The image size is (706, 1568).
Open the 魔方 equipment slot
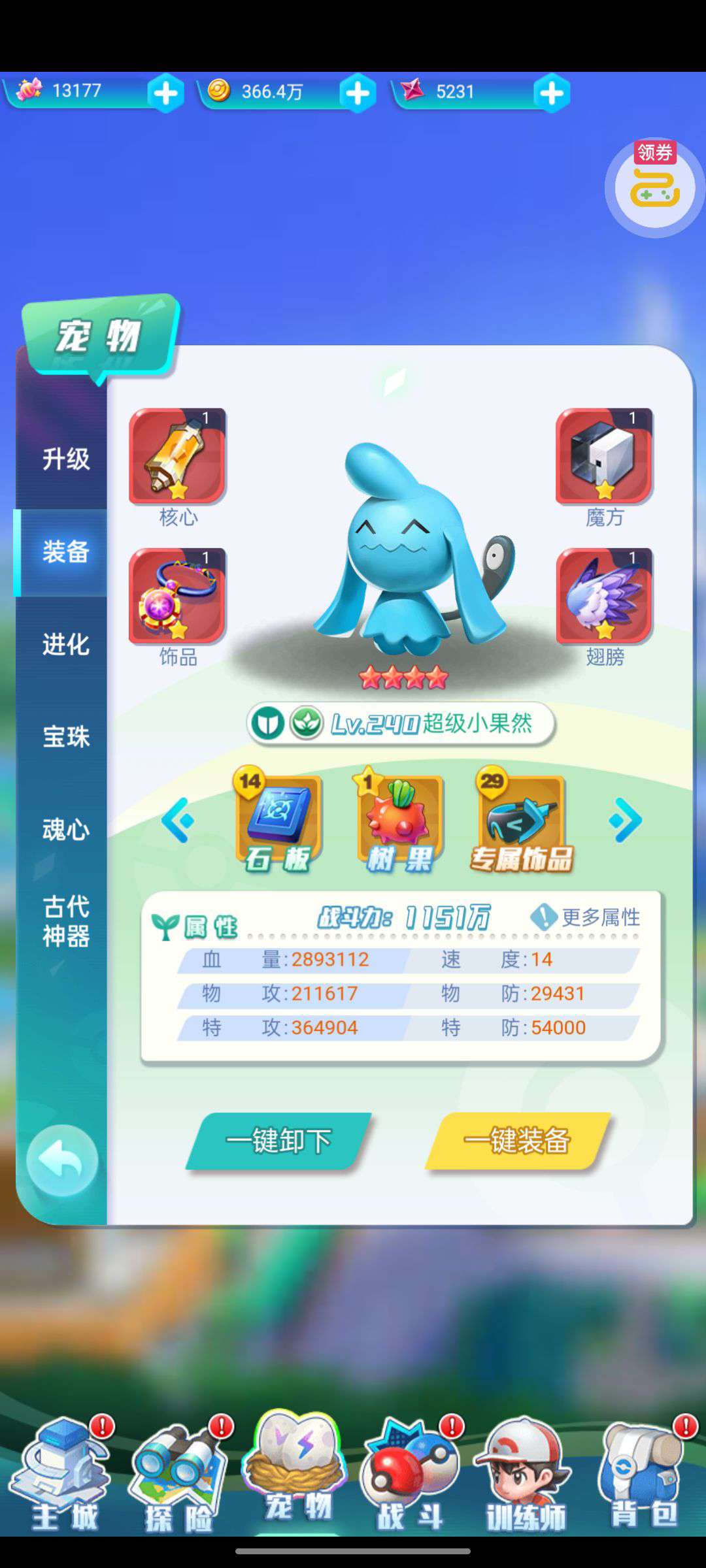tap(604, 456)
